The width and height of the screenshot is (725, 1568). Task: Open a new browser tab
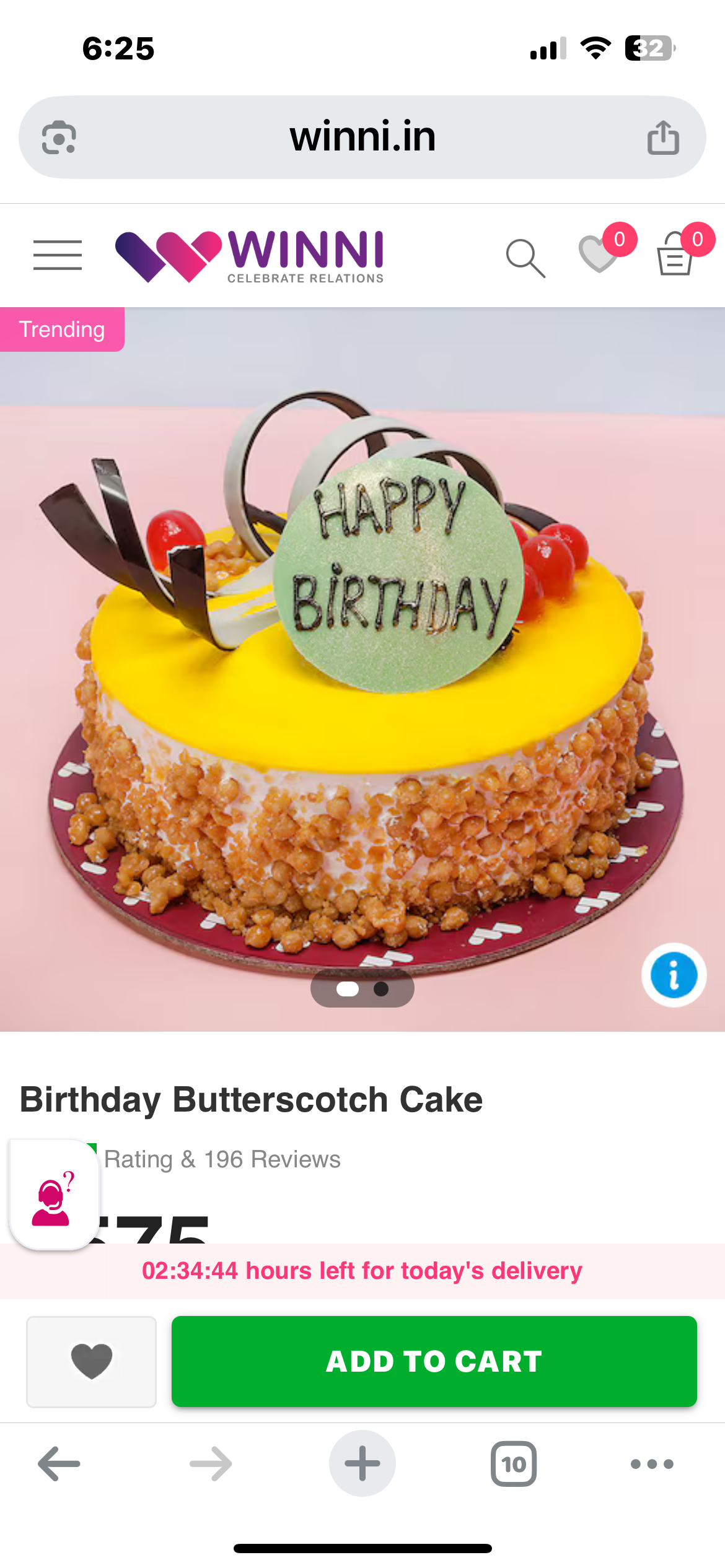pyautogui.click(x=362, y=1463)
